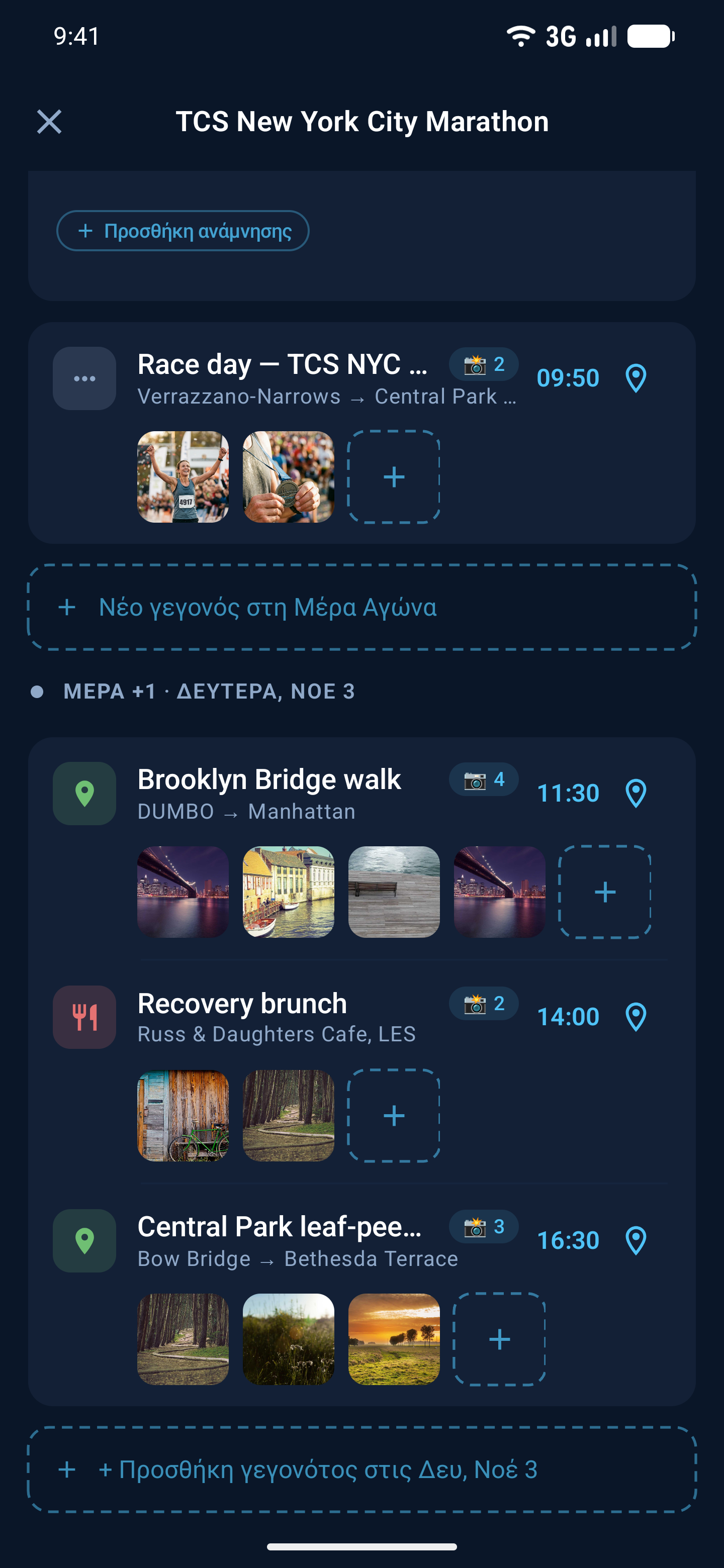Add Νέο γεγονός στη Μέρα Αγώνα

(x=361, y=607)
